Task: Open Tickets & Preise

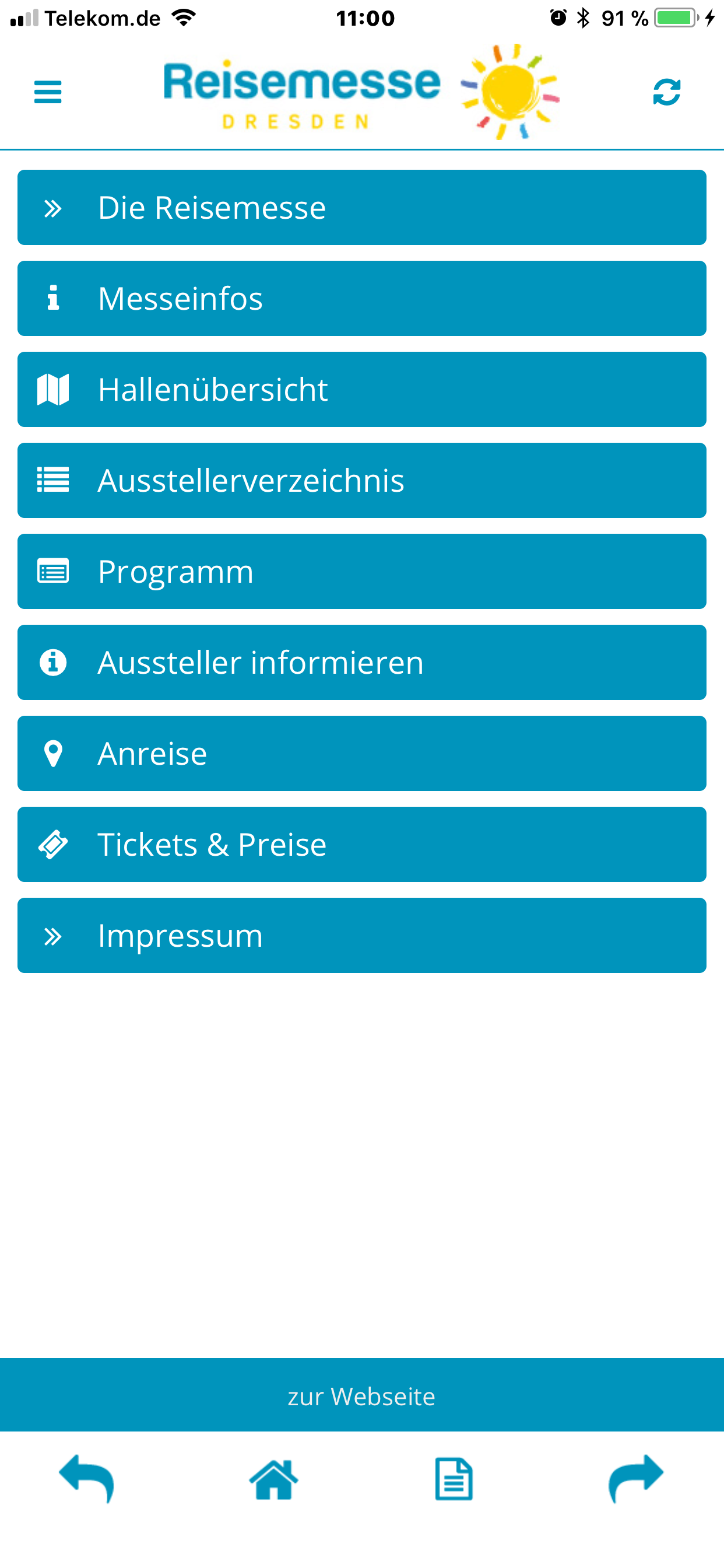Action: [362, 844]
